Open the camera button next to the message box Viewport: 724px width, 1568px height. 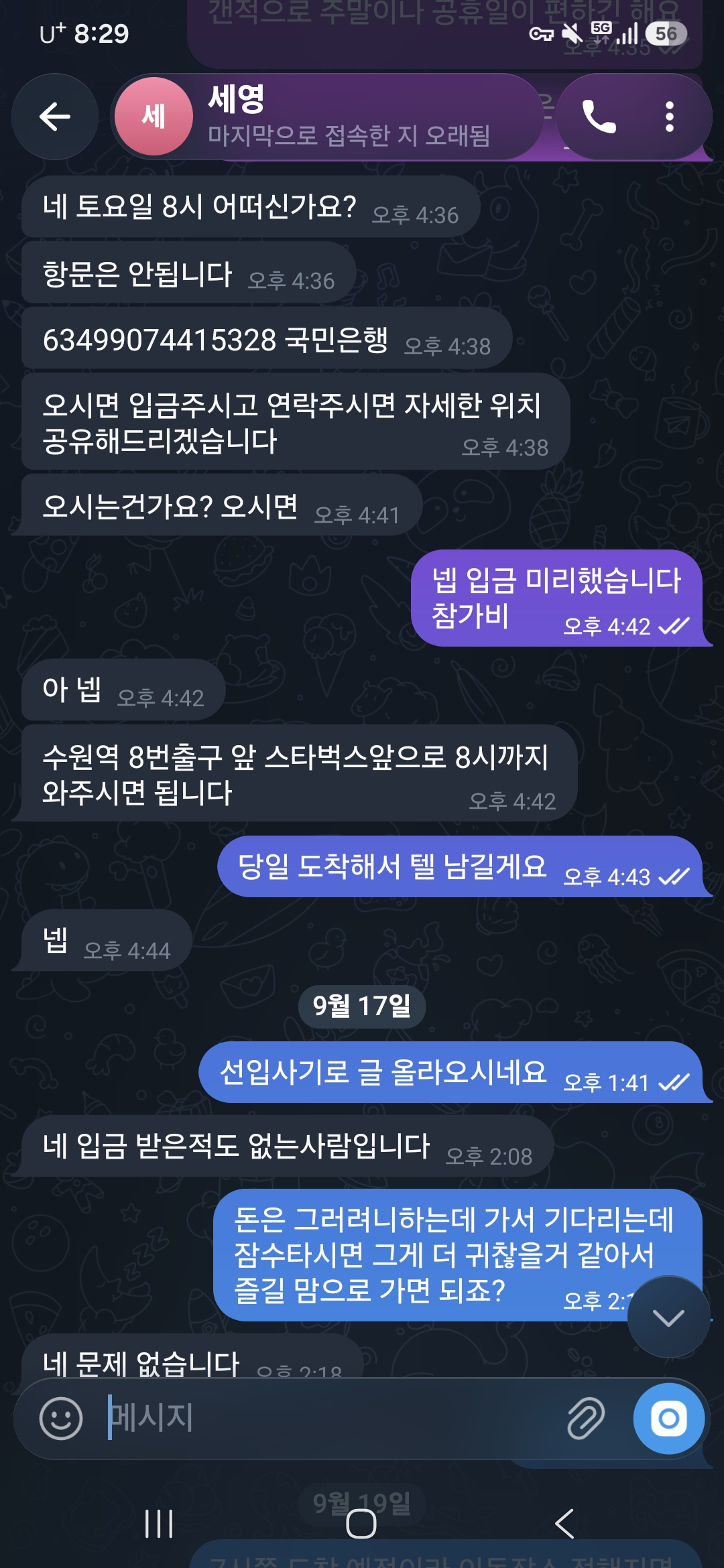668,1418
